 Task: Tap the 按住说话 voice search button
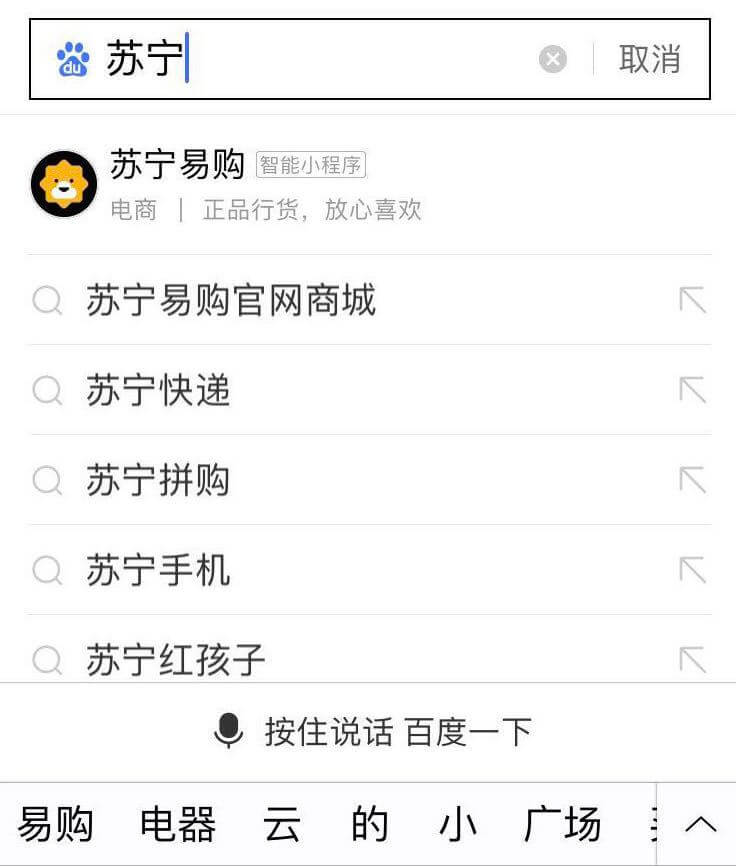click(372, 732)
